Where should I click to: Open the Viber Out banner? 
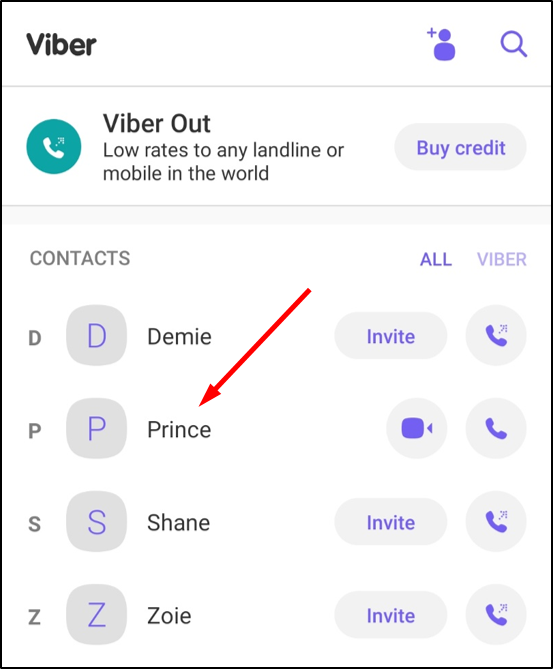point(276,147)
